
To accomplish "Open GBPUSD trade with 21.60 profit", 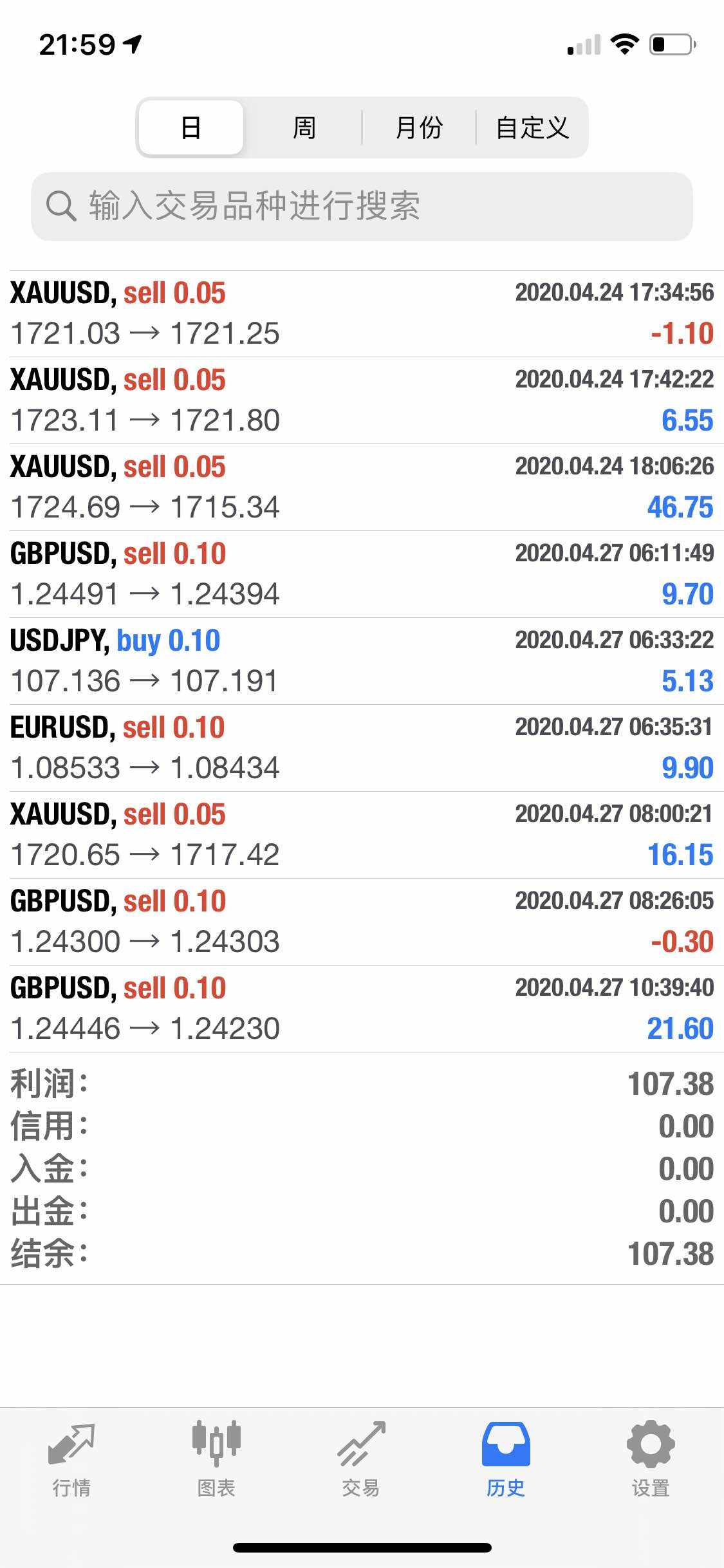I will click(362, 1009).
